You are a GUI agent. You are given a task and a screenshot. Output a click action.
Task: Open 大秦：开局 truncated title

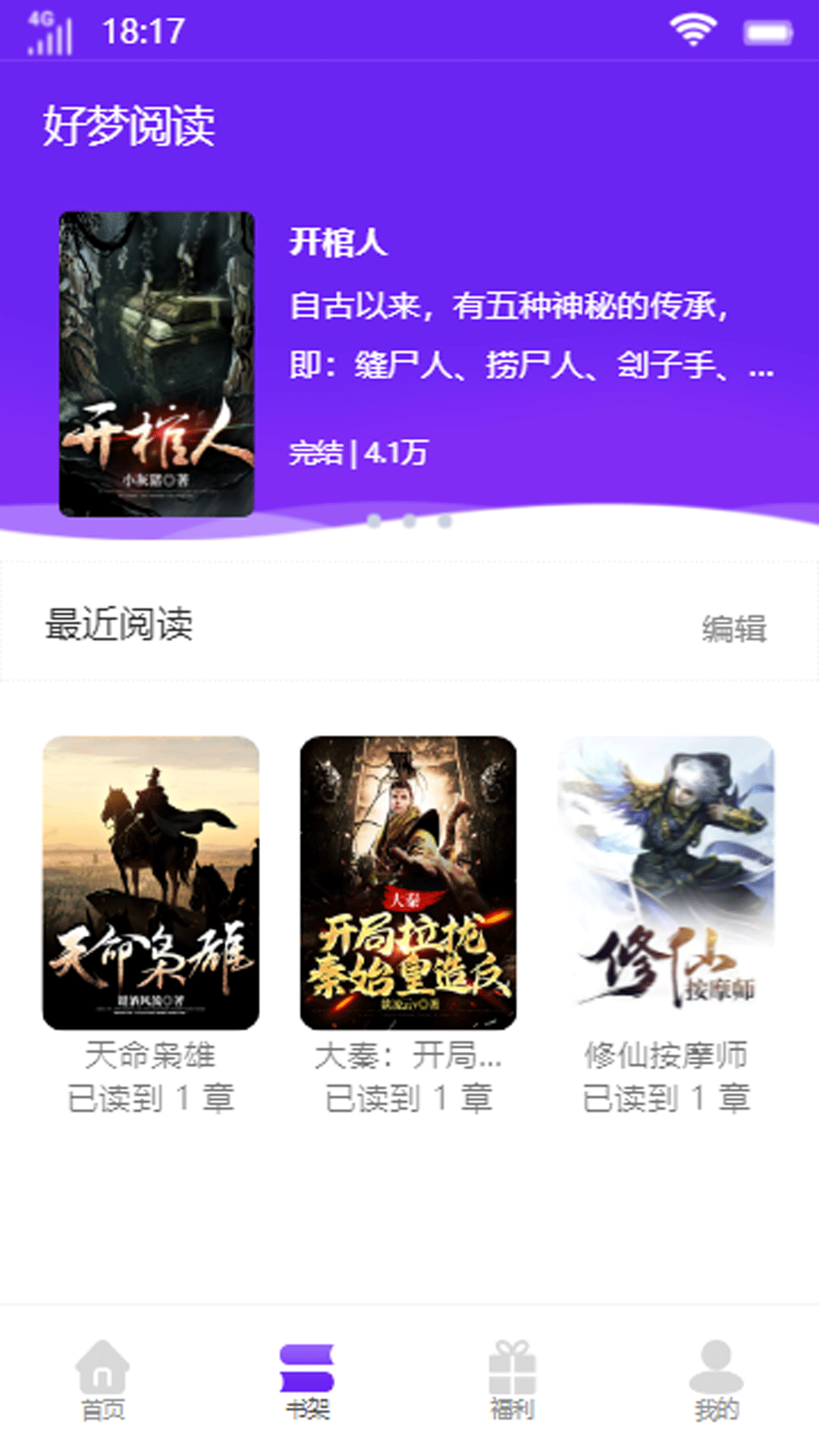[x=409, y=1054]
